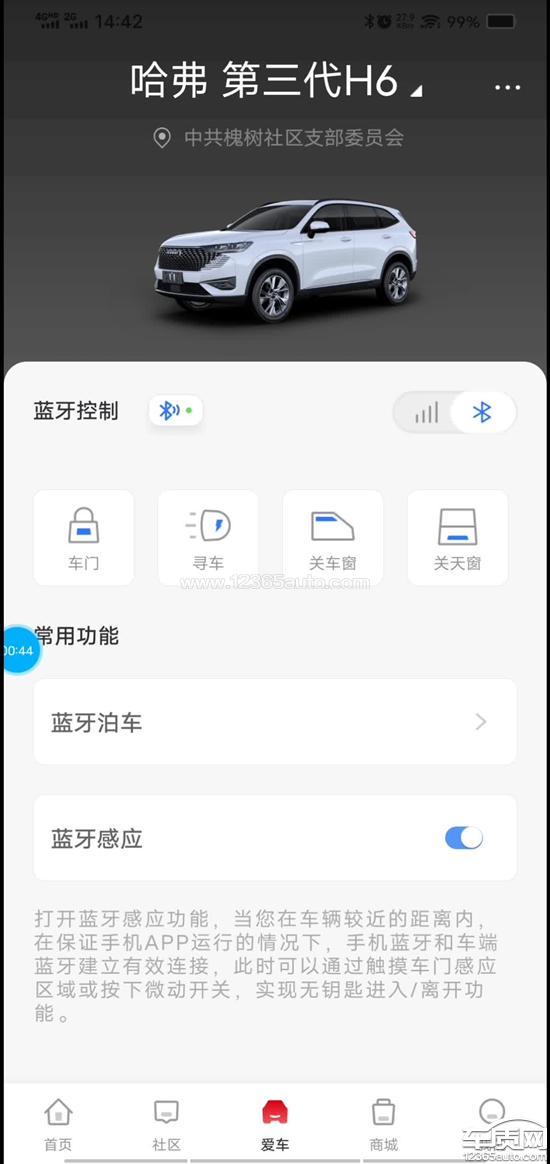Tap the 车门 door lock button

[84, 537]
